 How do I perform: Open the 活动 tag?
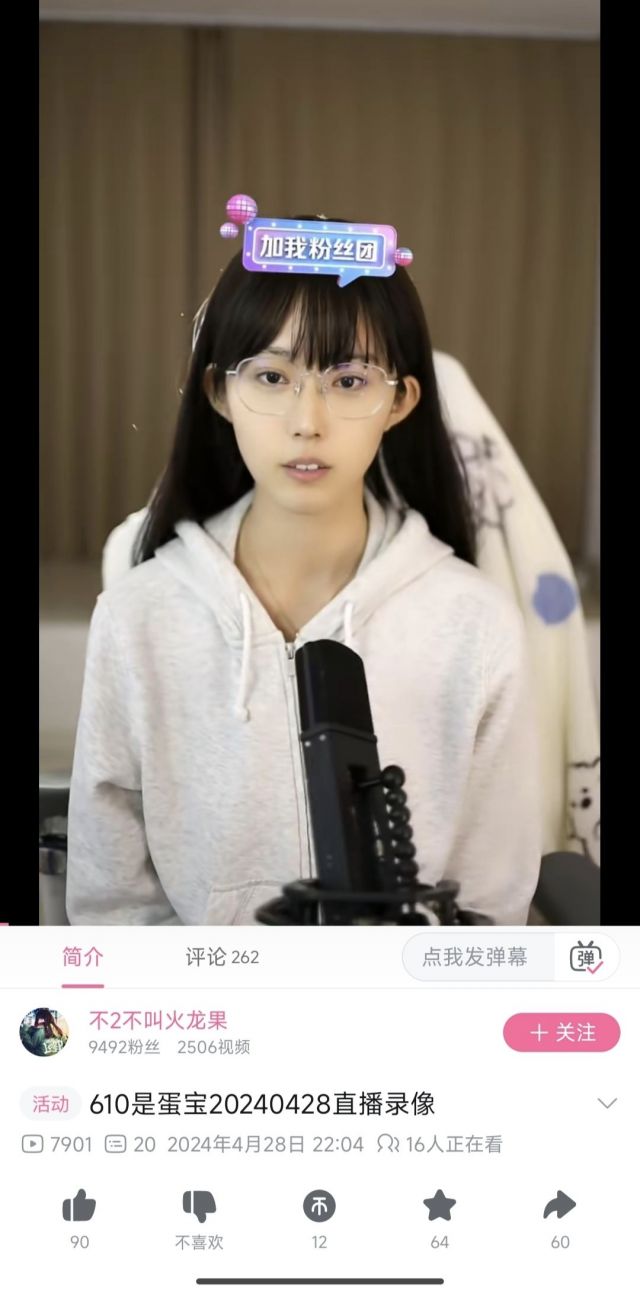[51, 1104]
